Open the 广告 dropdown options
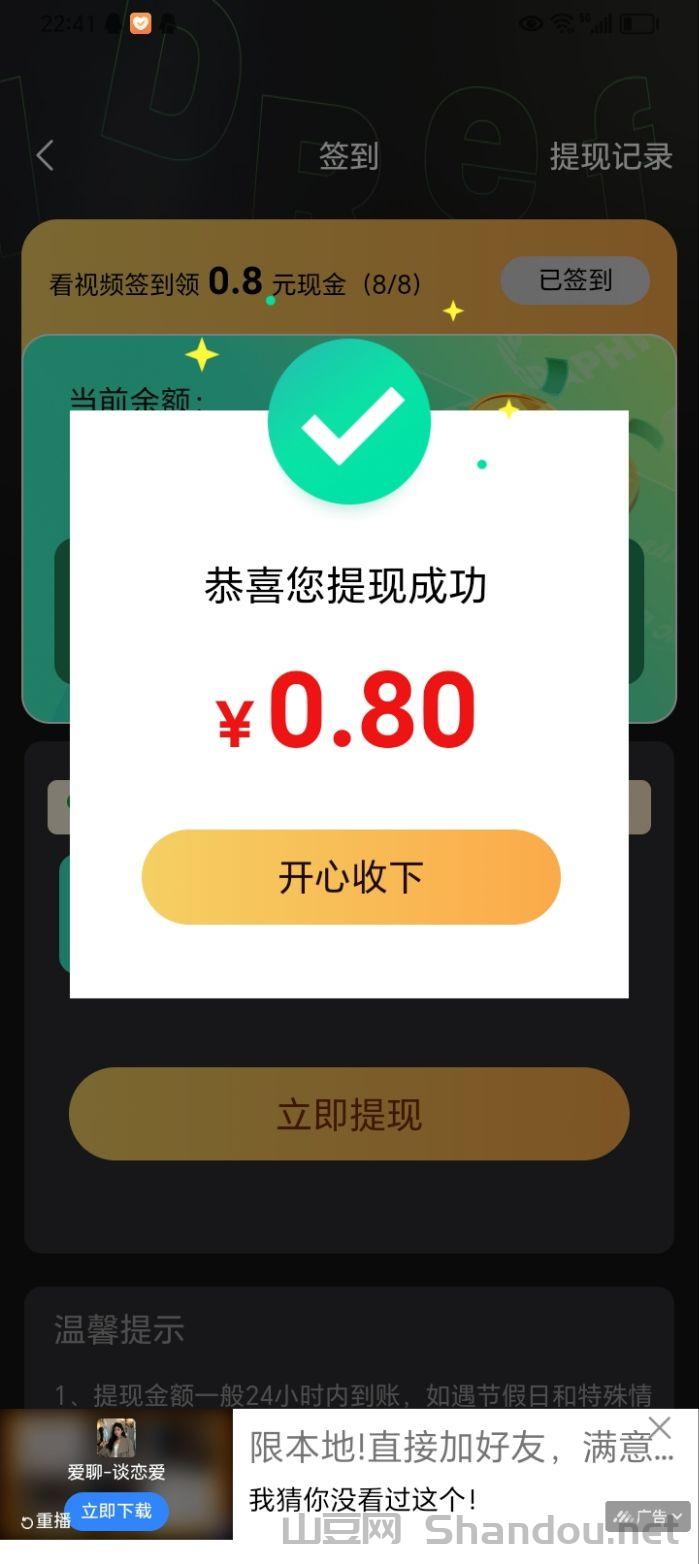This screenshot has height=1564, width=699. [x=648, y=1516]
